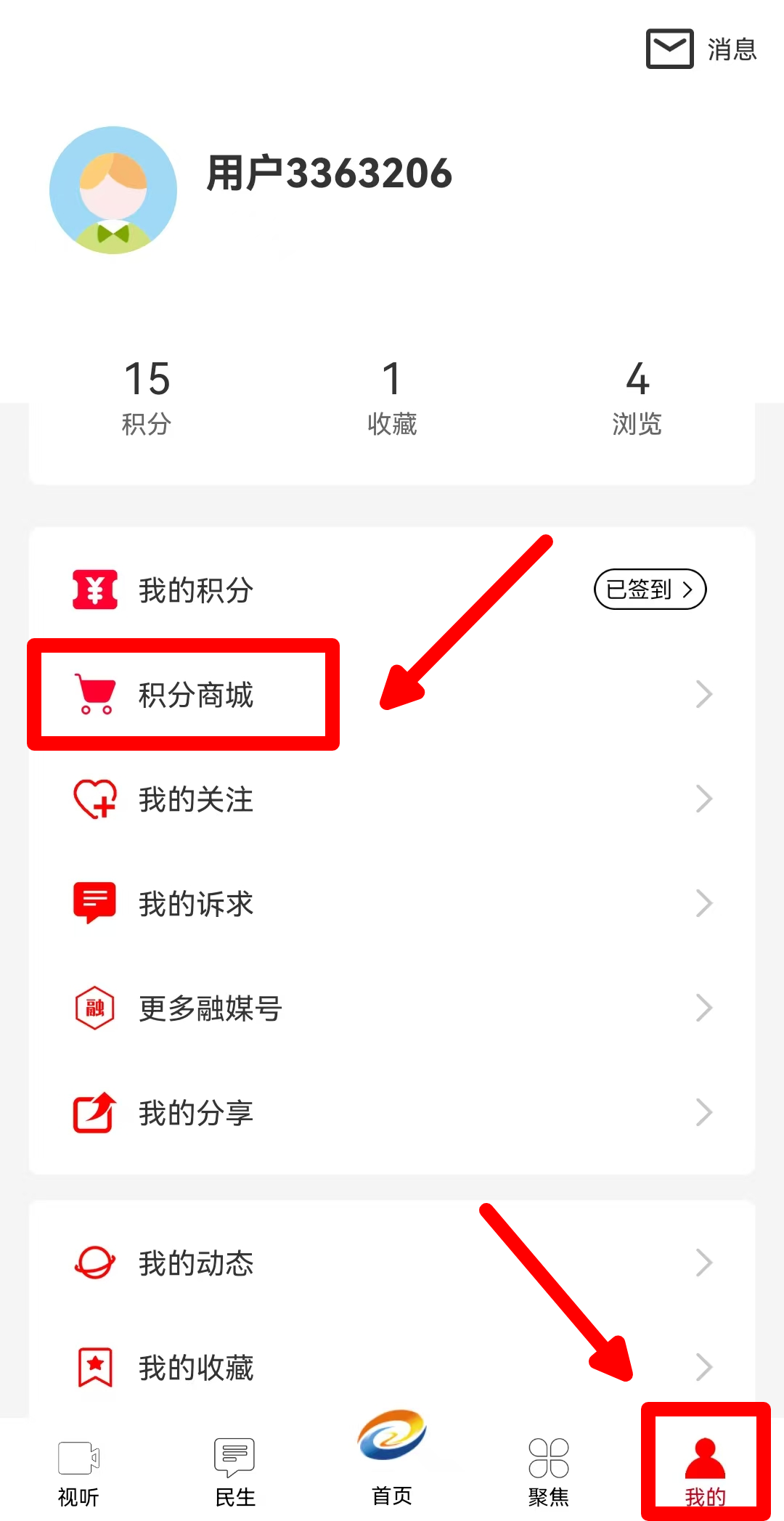Image resolution: width=784 pixels, height=1521 pixels.
Task: Open the 我的积分 row
Action: (196, 590)
